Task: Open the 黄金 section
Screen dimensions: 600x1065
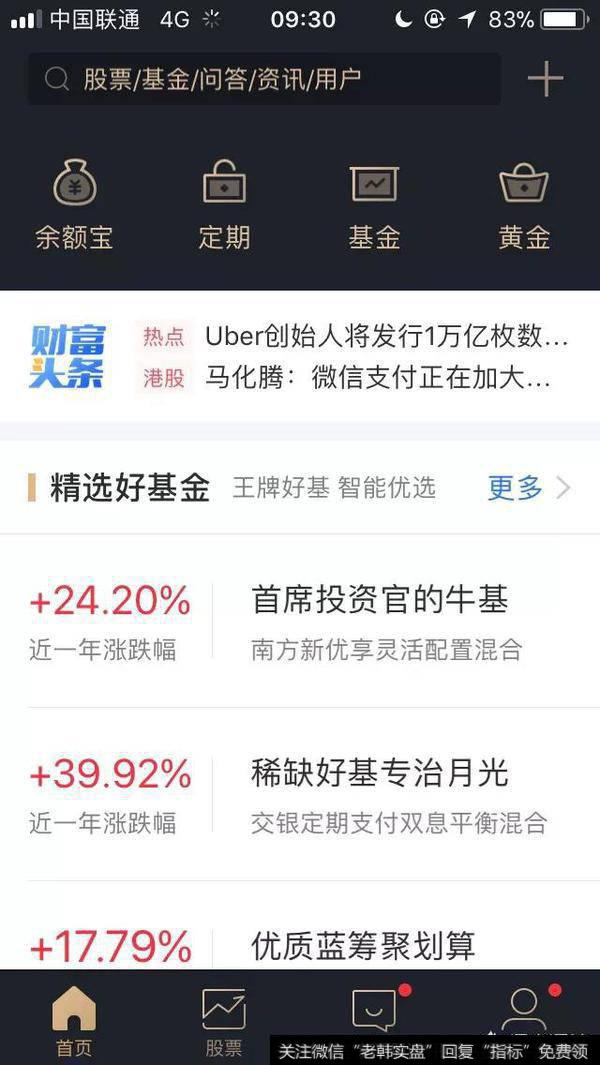Action: point(524,205)
